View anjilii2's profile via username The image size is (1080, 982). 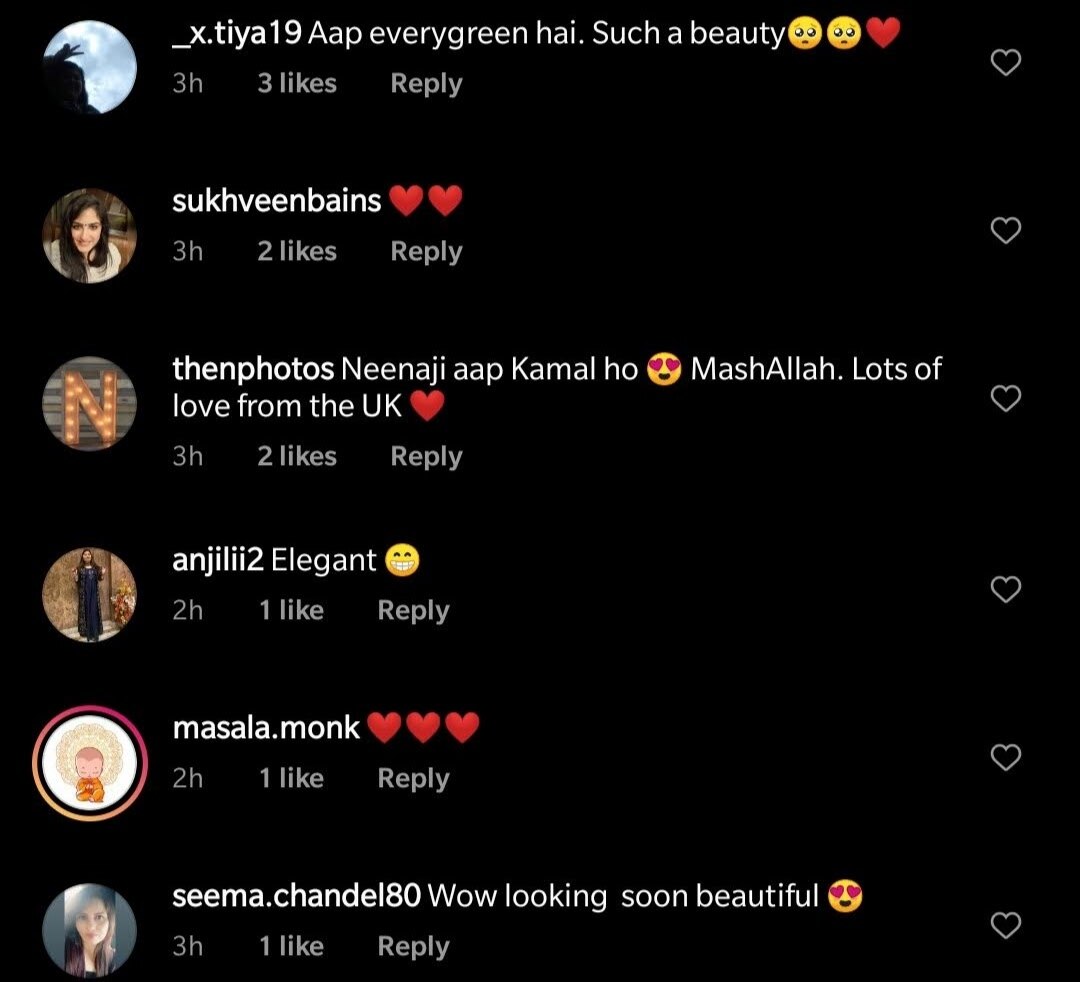[x=218, y=561]
